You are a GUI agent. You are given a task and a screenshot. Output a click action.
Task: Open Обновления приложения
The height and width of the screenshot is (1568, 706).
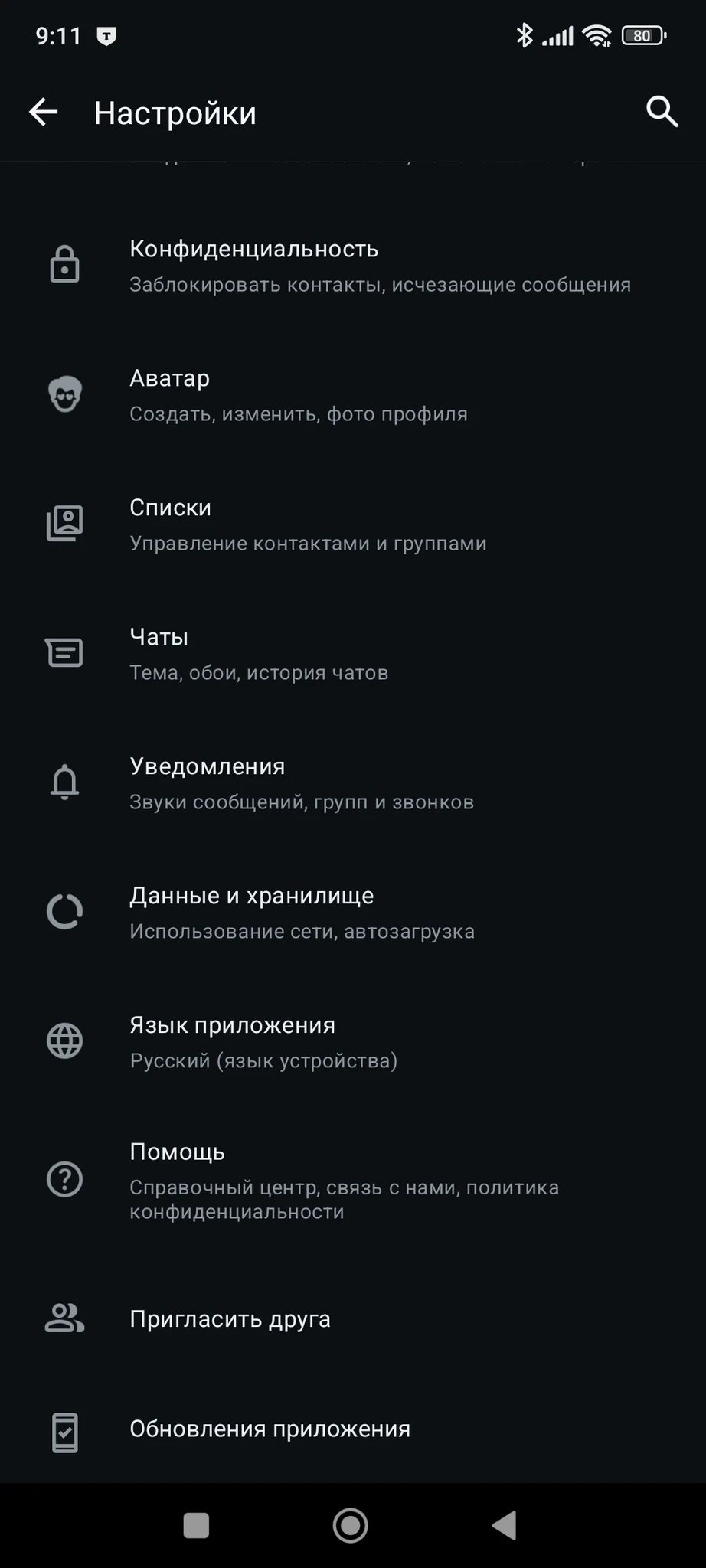click(352, 1429)
